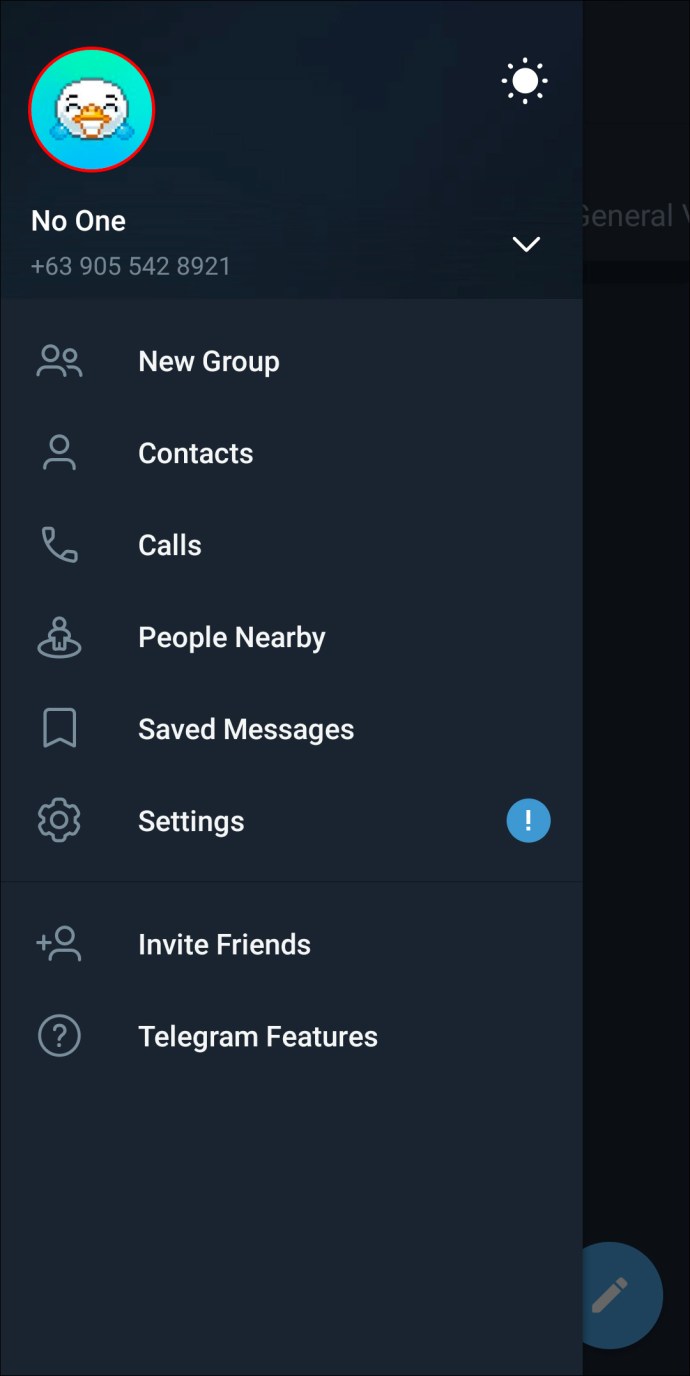The width and height of the screenshot is (690, 1376).
Task: Open Saved Messages
Action: pos(245,730)
